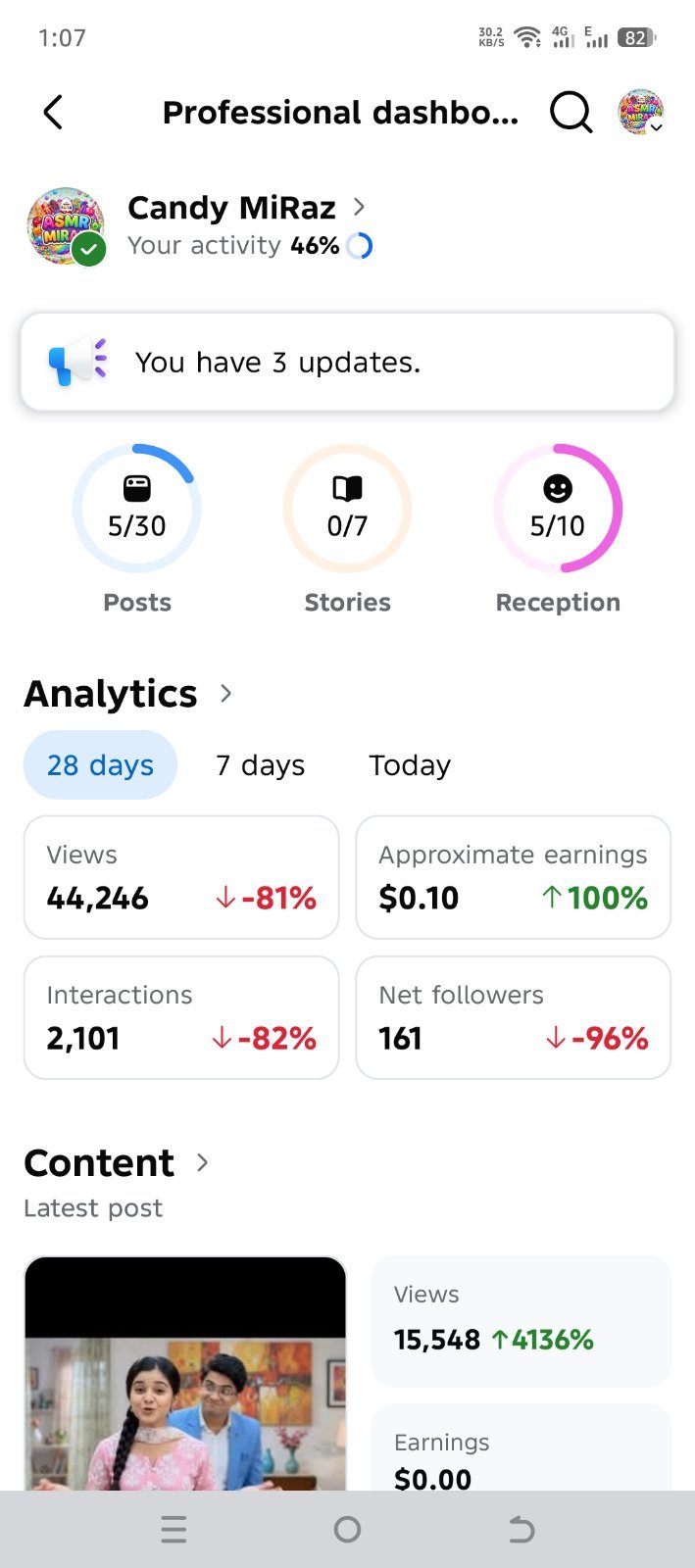
Task: Open the Net followers card
Action: [x=514, y=1017]
